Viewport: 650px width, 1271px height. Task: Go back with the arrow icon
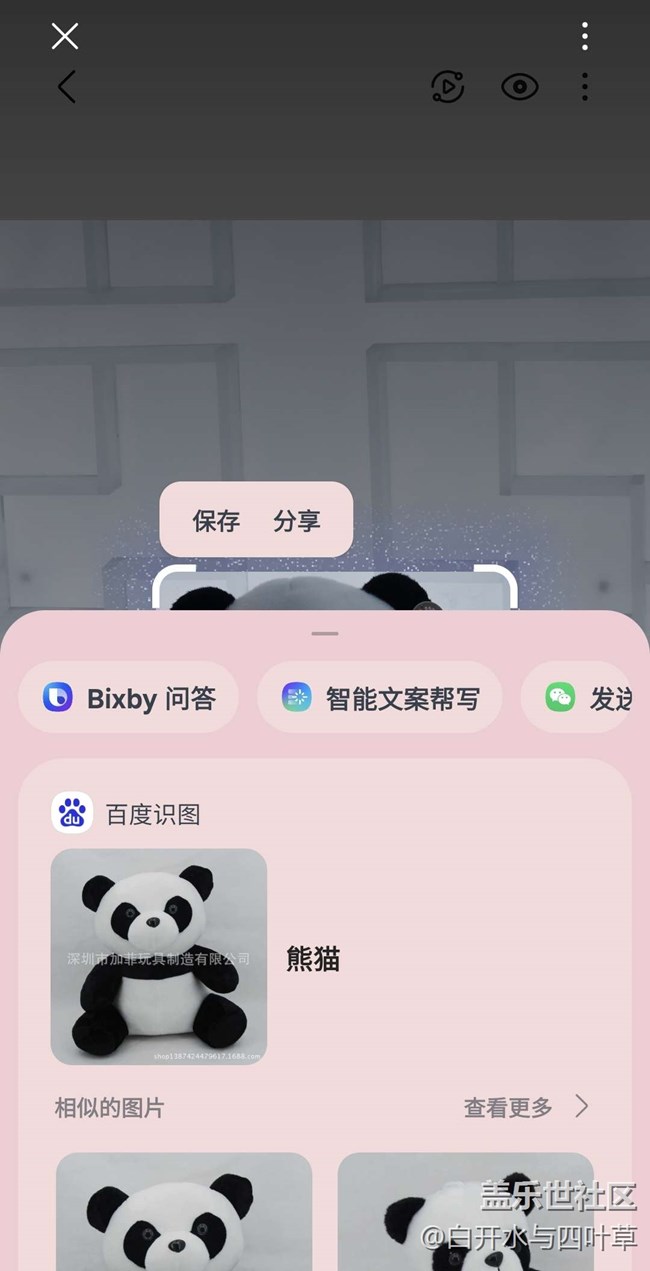click(x=67, y=87)
